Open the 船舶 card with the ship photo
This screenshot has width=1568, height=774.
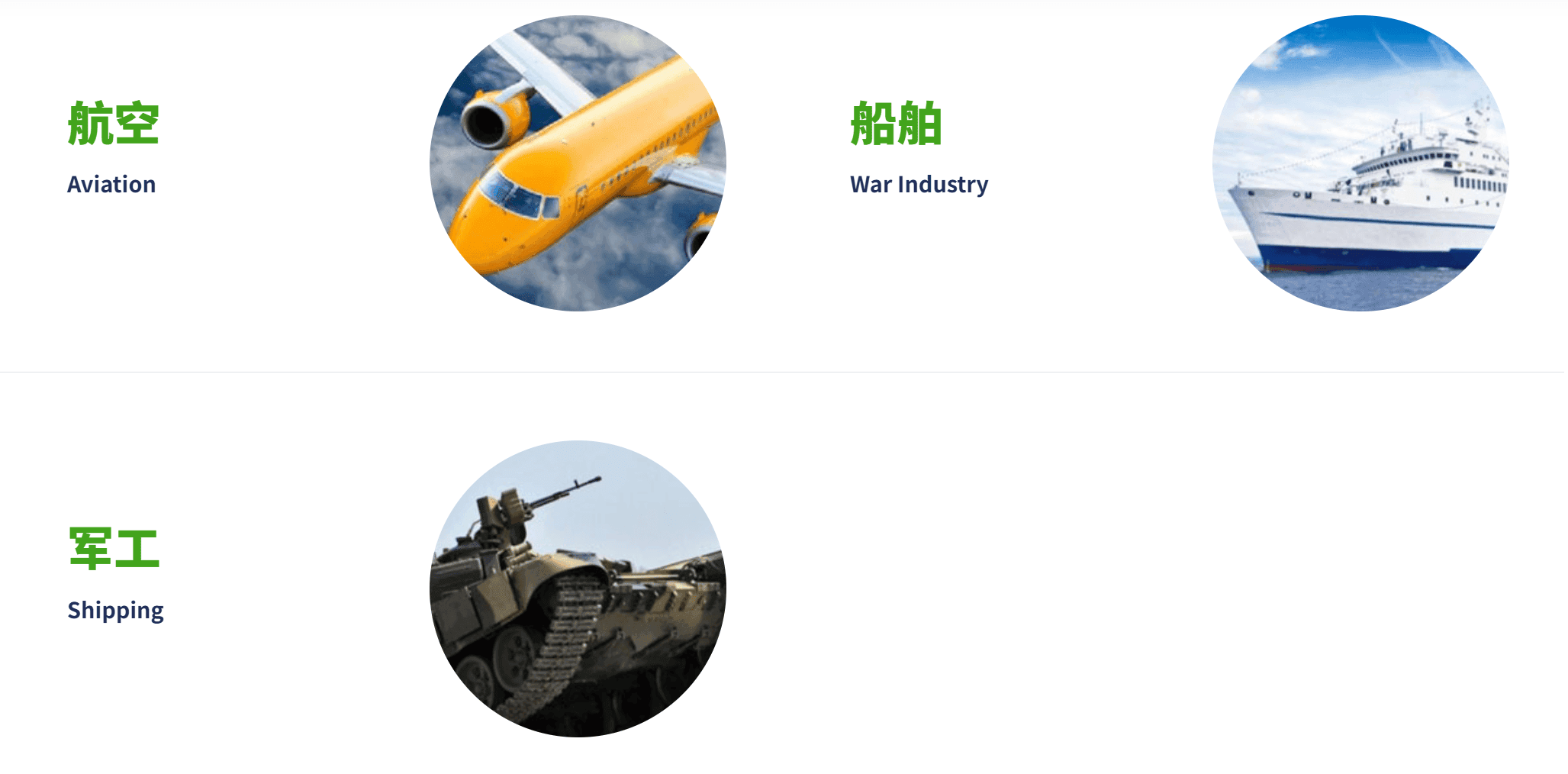[1360, 163]
